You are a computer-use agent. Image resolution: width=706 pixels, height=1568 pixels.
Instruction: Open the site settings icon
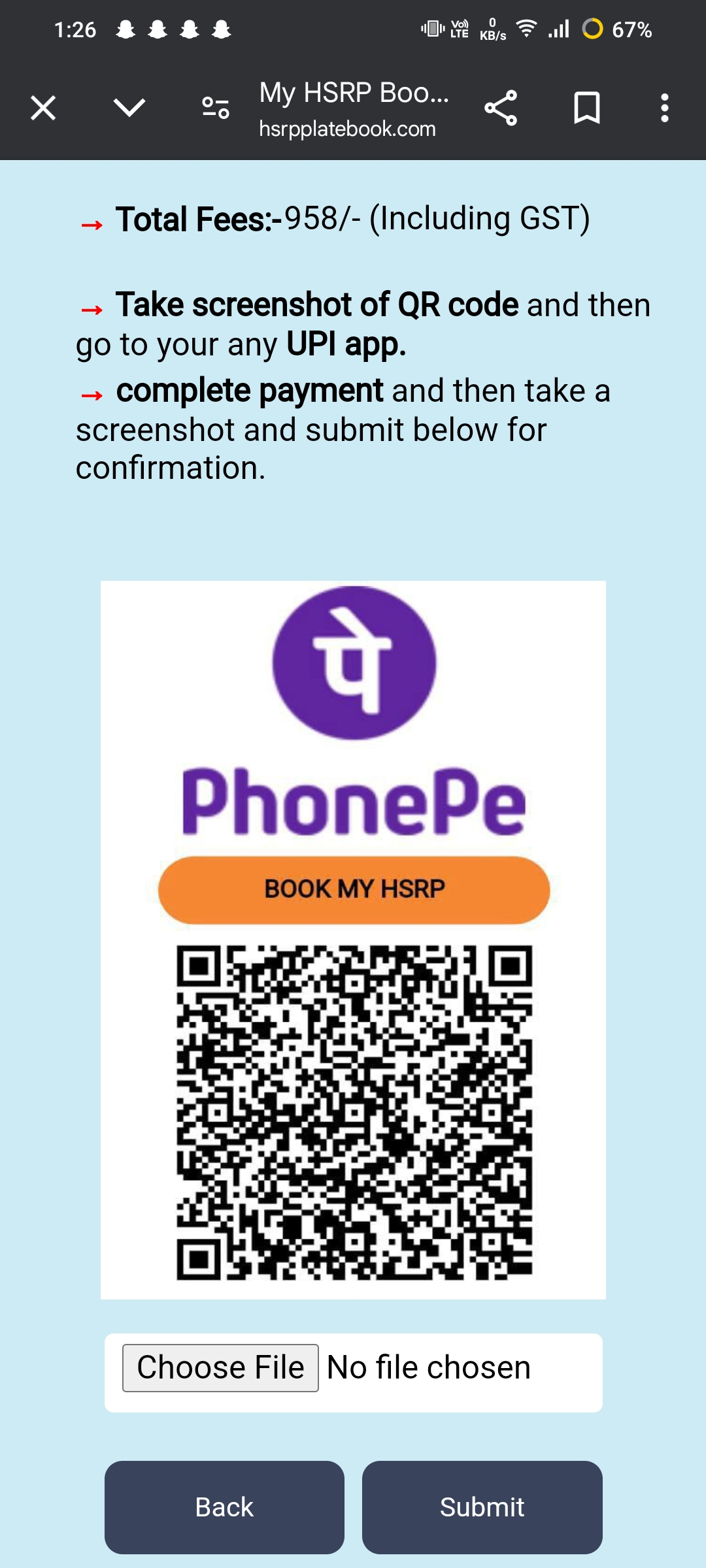pyautogui.click(x=215, y=108)
